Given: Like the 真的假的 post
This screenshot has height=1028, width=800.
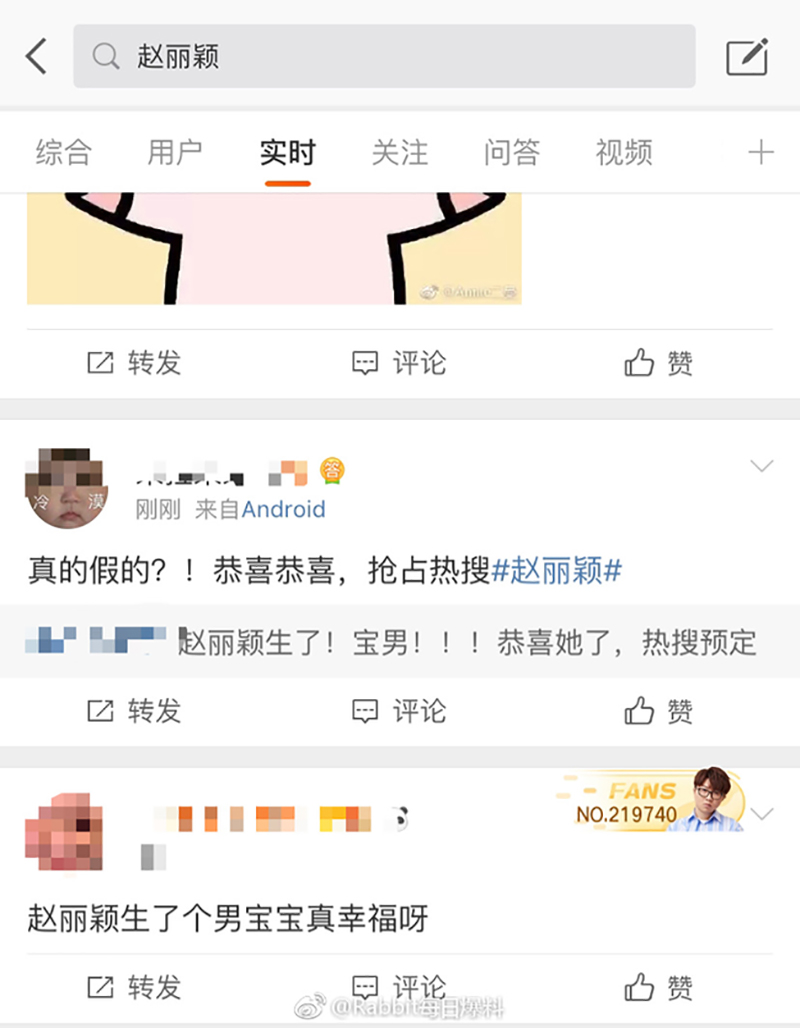Looking at the screenshot, I should coord(658,711).
